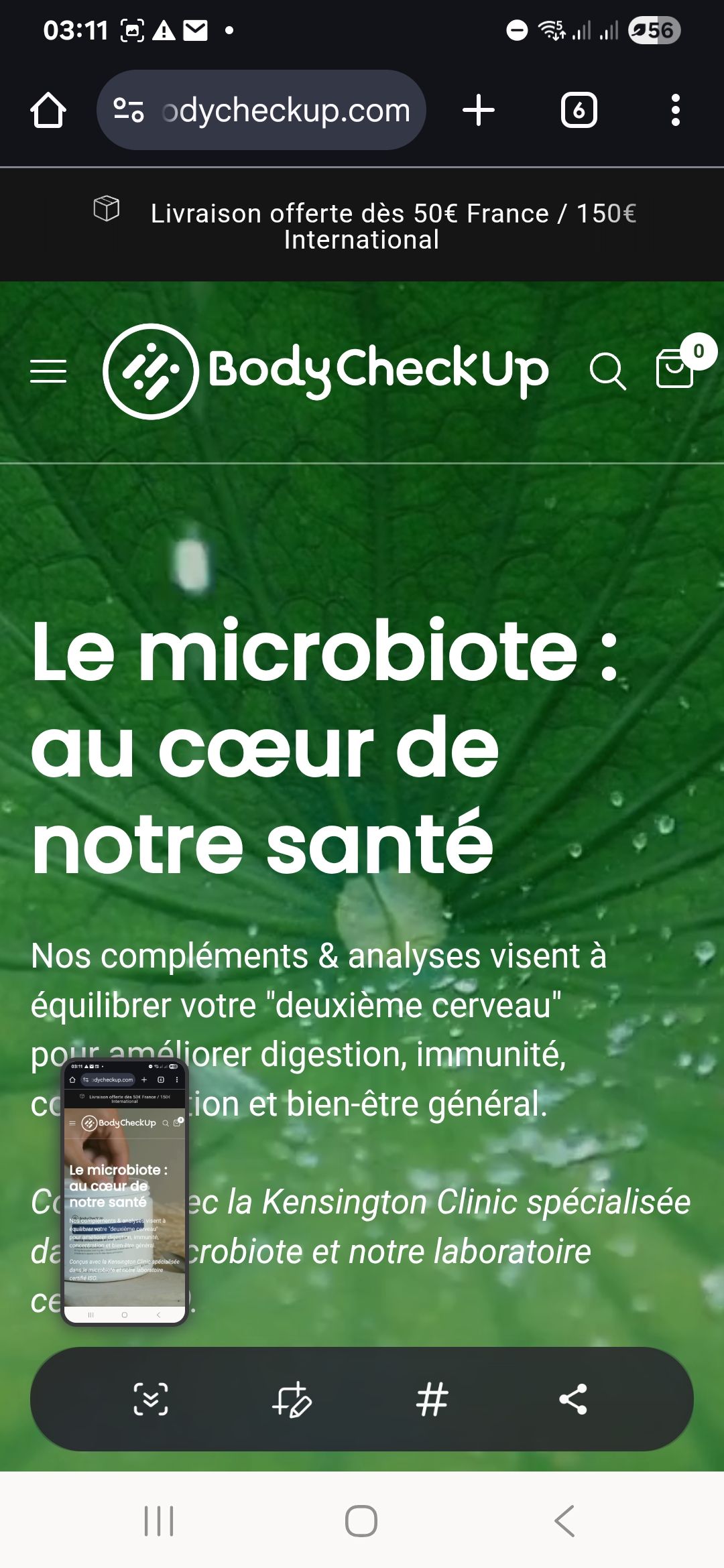
Task: Crop and edit the screenshot
Action: (292, 1399)
